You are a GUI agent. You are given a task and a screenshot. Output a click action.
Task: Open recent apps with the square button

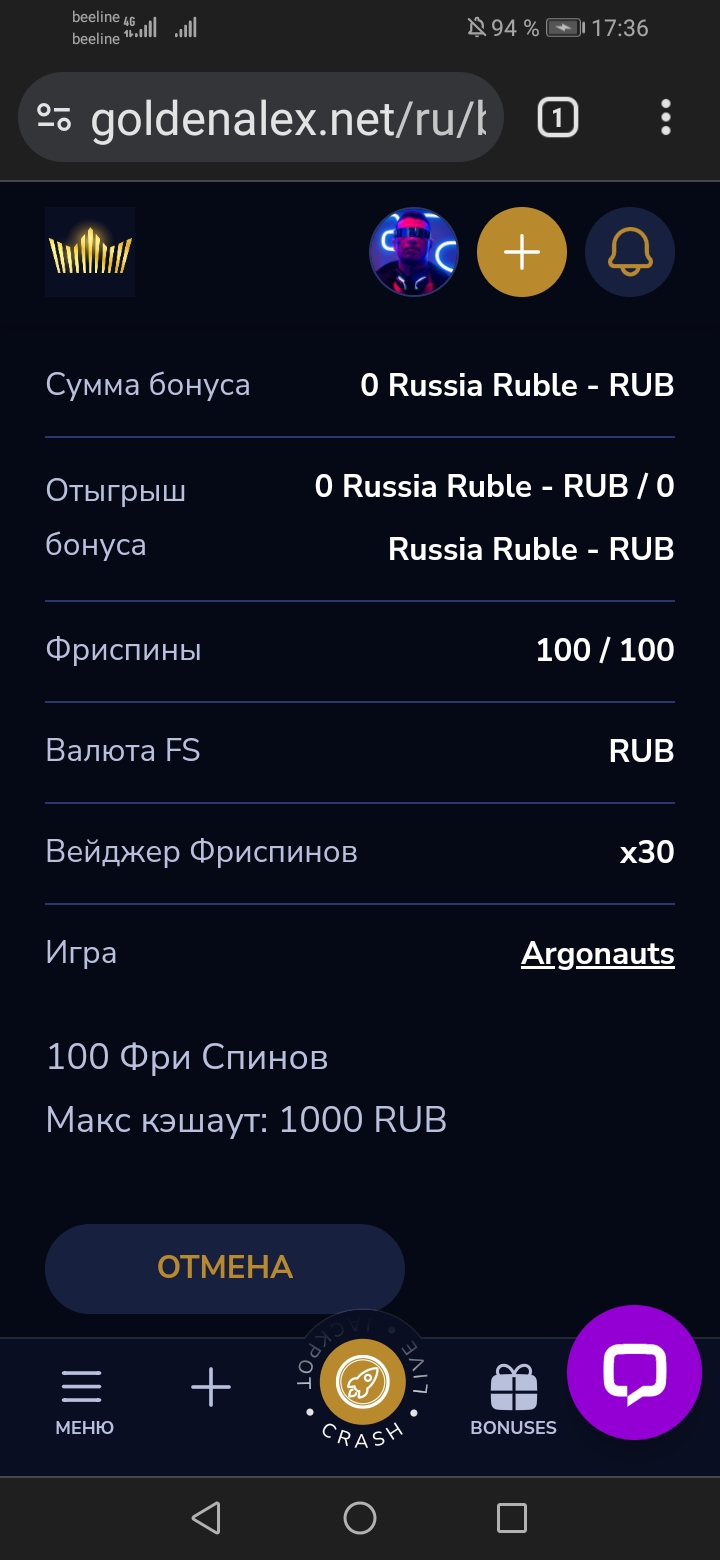point(512,1518)
